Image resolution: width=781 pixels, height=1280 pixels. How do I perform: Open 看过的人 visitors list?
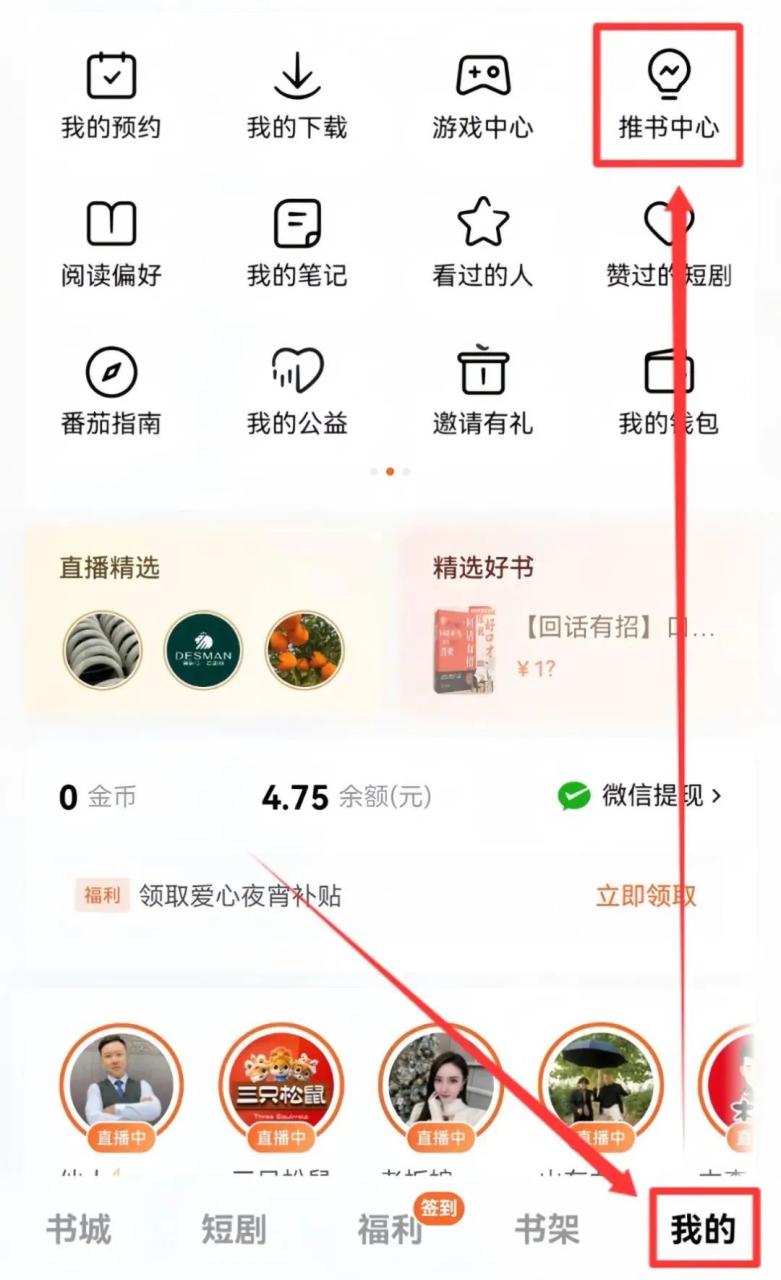[x=483, y=245]
